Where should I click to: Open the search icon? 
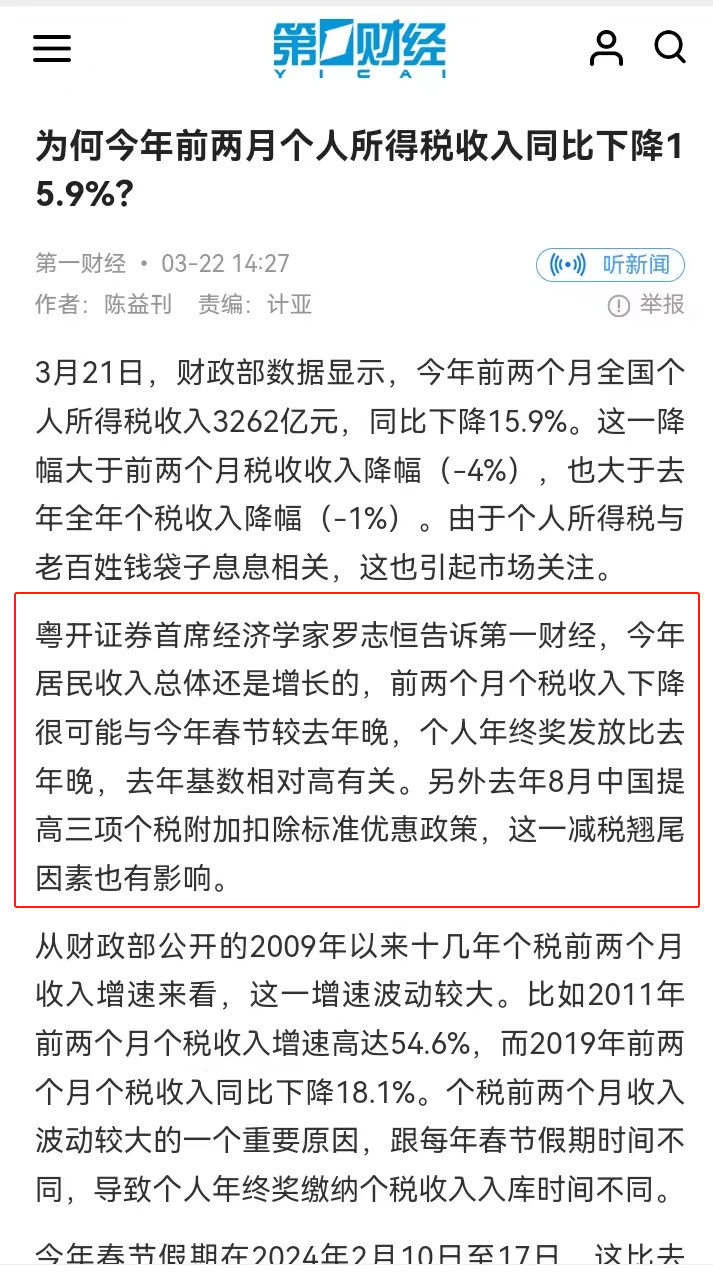(669, 47)
